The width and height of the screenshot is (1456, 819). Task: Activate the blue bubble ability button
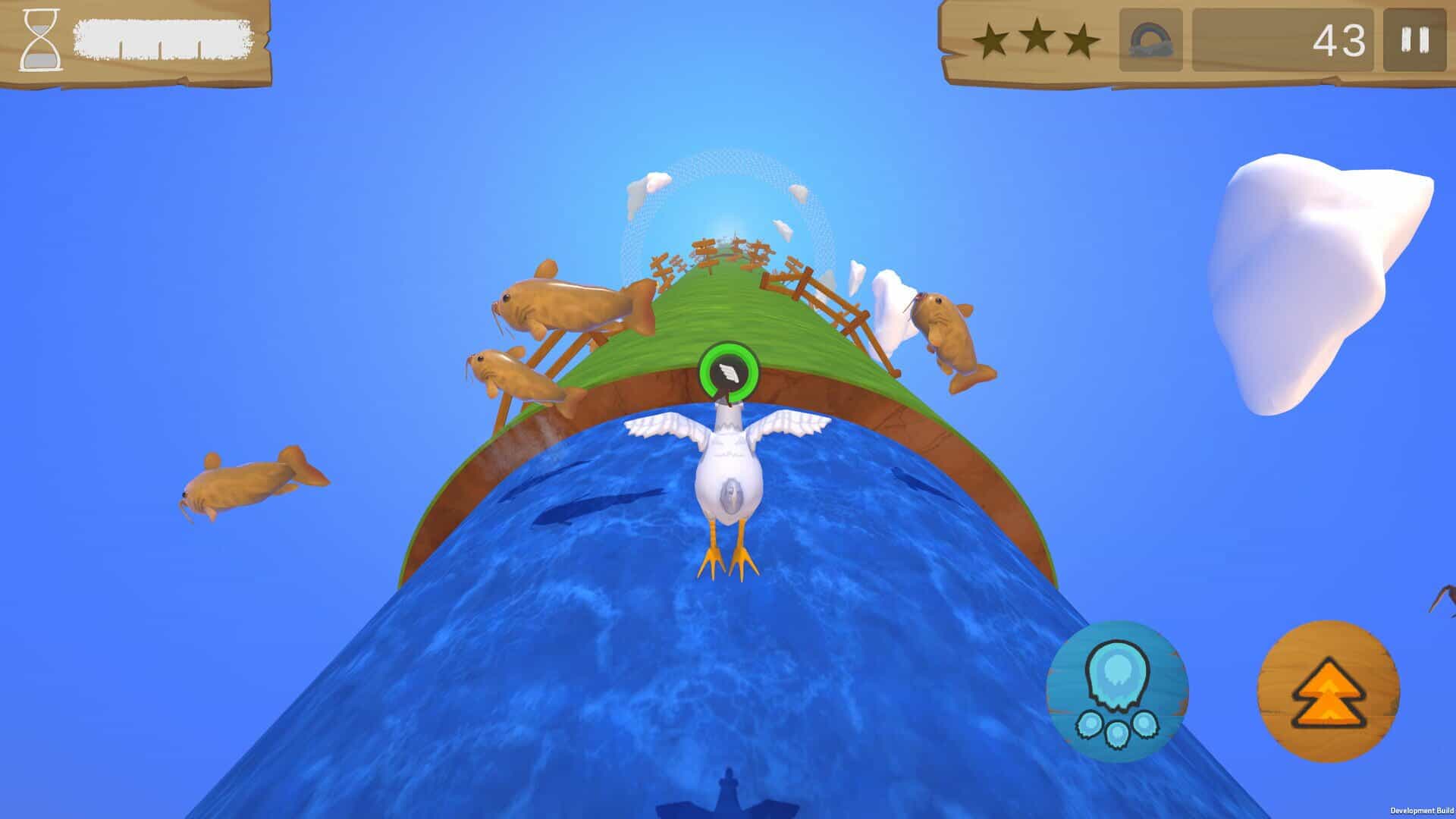click(1117, 692)
